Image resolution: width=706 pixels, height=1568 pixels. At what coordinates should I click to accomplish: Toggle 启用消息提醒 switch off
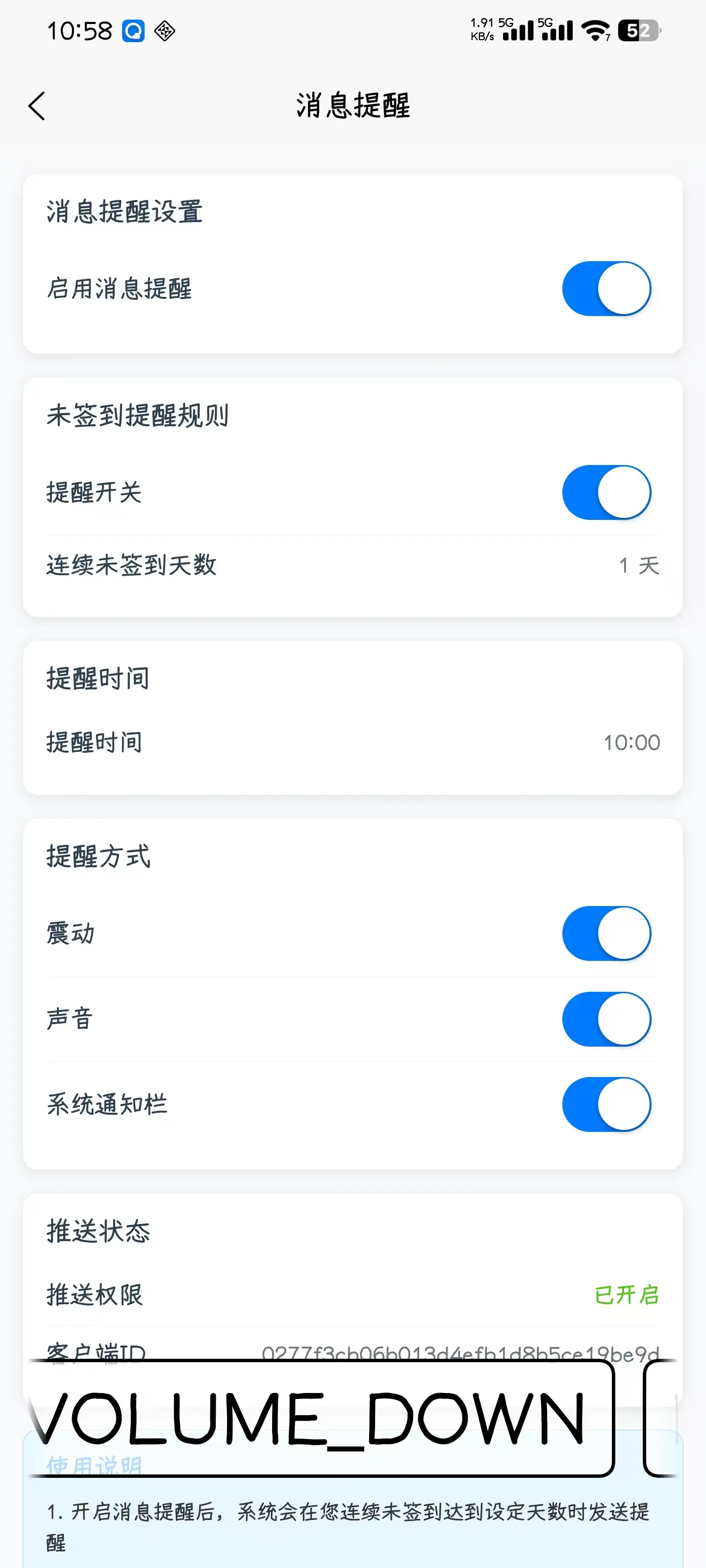[x=606, y=289]
